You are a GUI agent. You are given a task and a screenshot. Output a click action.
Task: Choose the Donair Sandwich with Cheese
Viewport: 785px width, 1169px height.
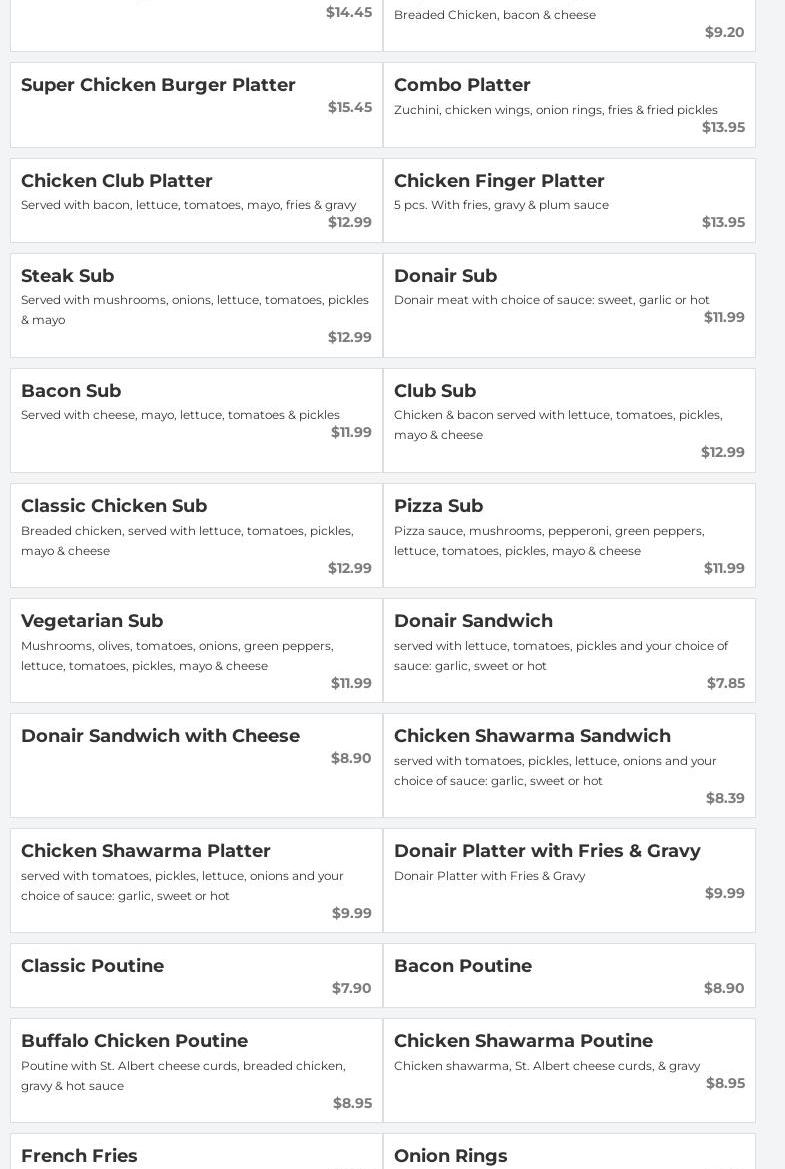(x=196, y=765)
